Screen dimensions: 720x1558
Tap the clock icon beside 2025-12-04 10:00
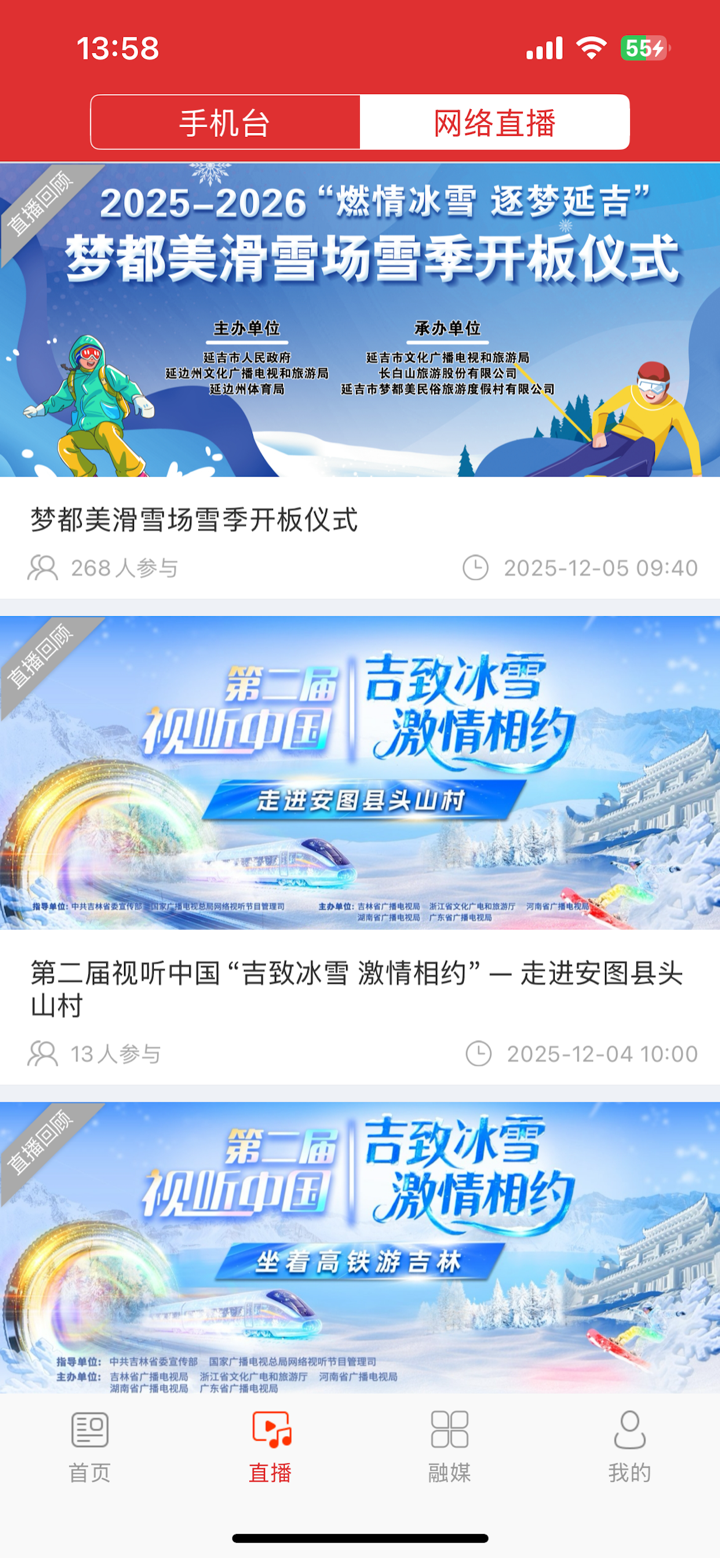point(480,1054)
